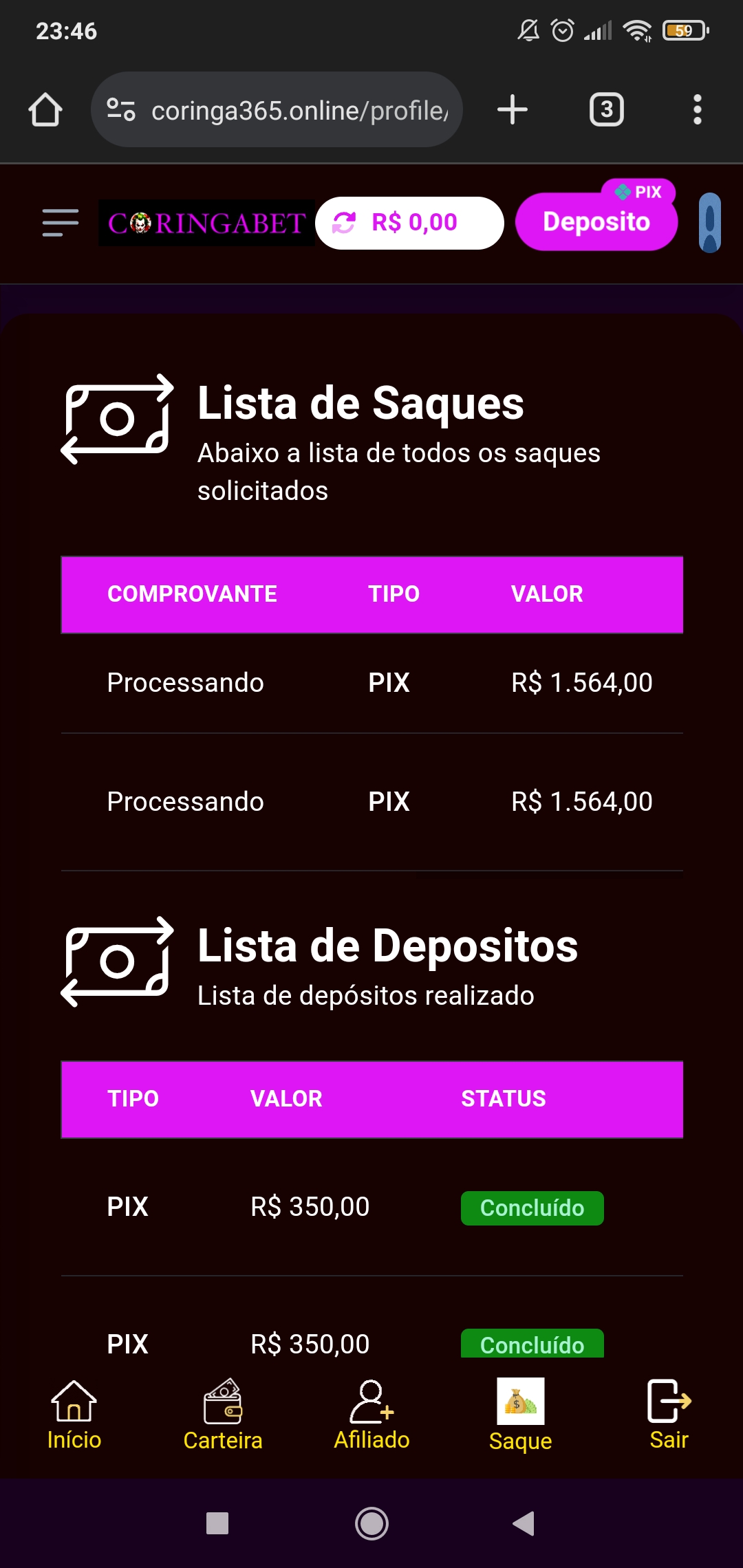Open the tab switcher showing 3
Viewport: 743px width, 1568px height.
(x=607, y=110)
